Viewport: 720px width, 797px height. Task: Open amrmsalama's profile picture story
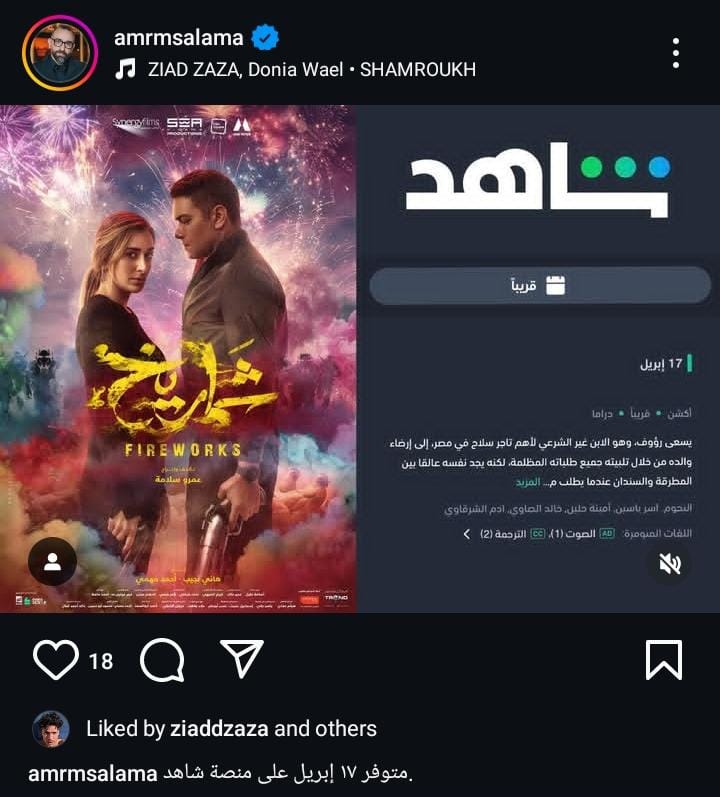click(x=59, y=52)
